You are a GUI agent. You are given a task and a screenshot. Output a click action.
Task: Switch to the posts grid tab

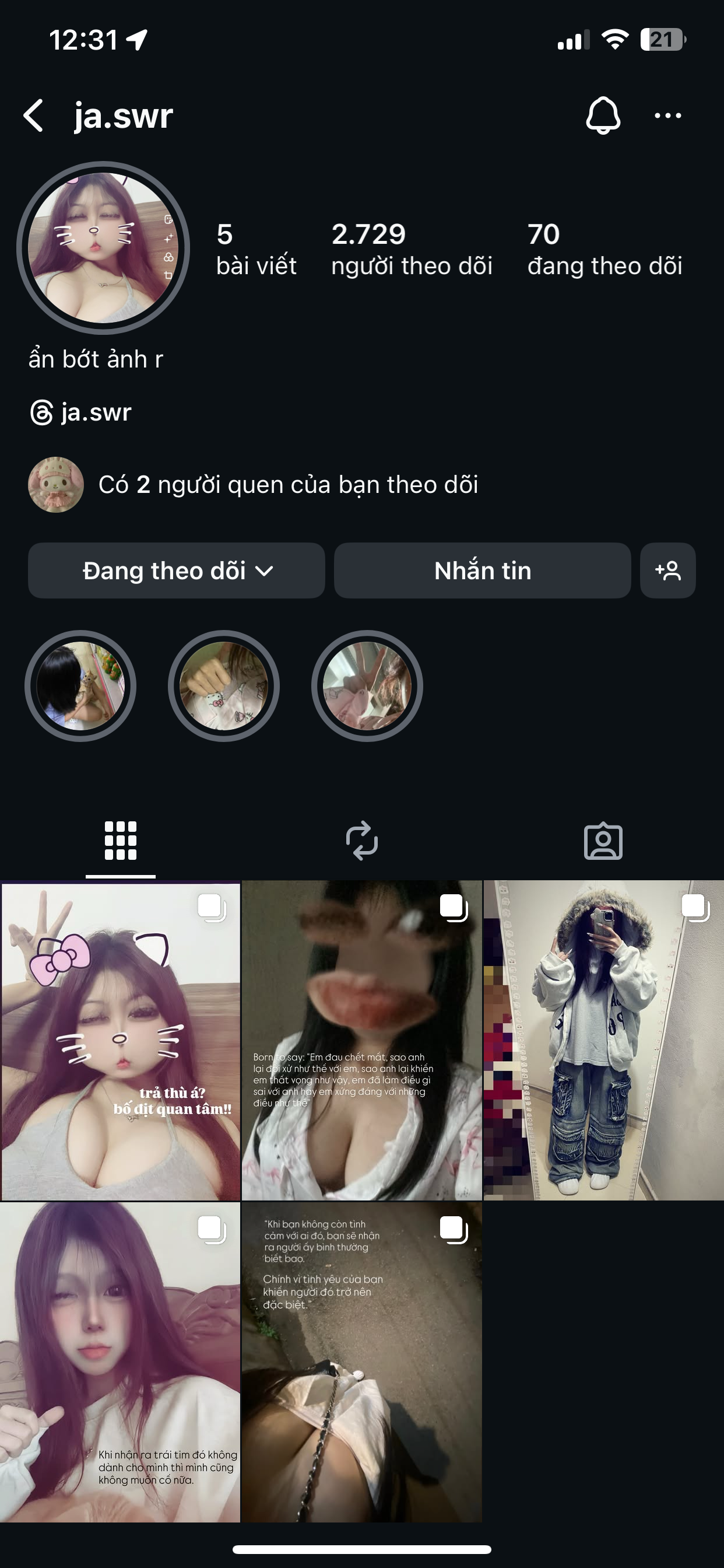coord(121,841)
